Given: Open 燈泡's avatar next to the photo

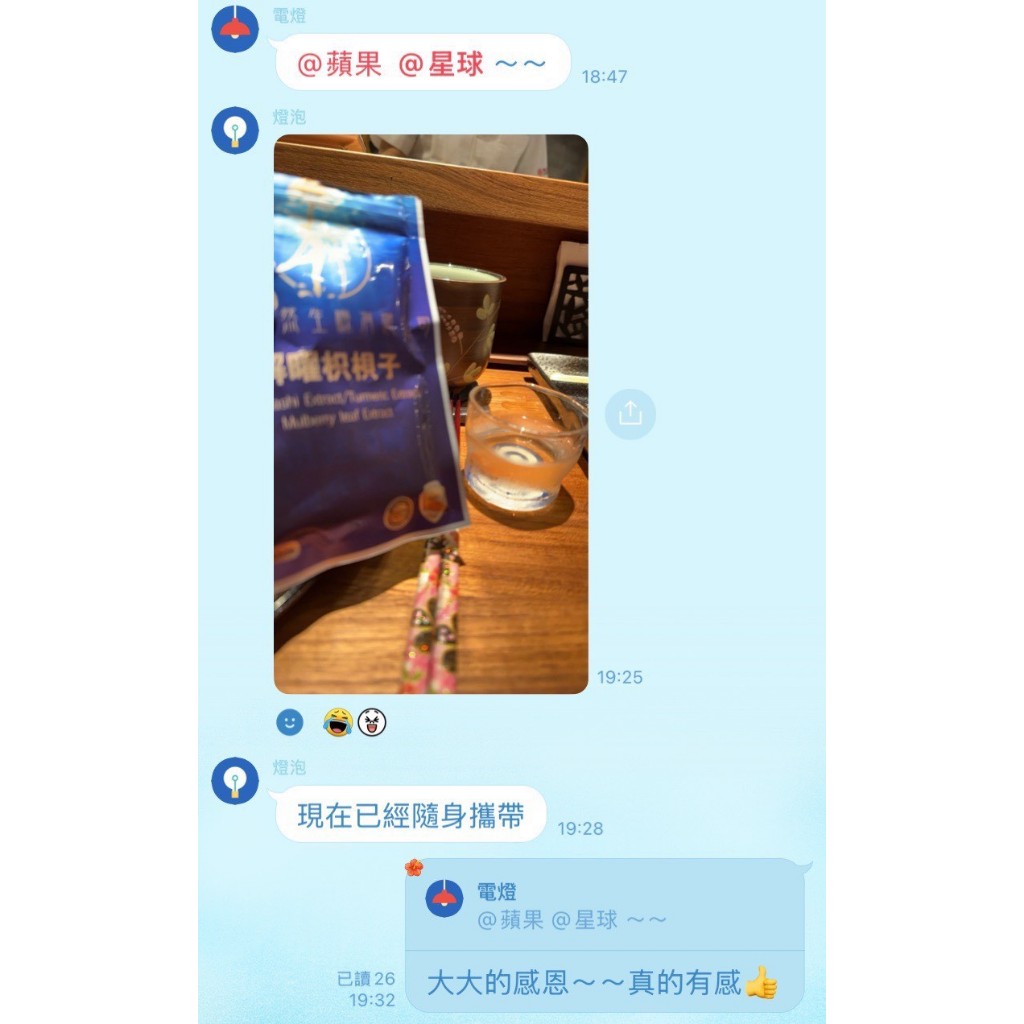Looking at the screenshot, I should click(x=235, y=131).
